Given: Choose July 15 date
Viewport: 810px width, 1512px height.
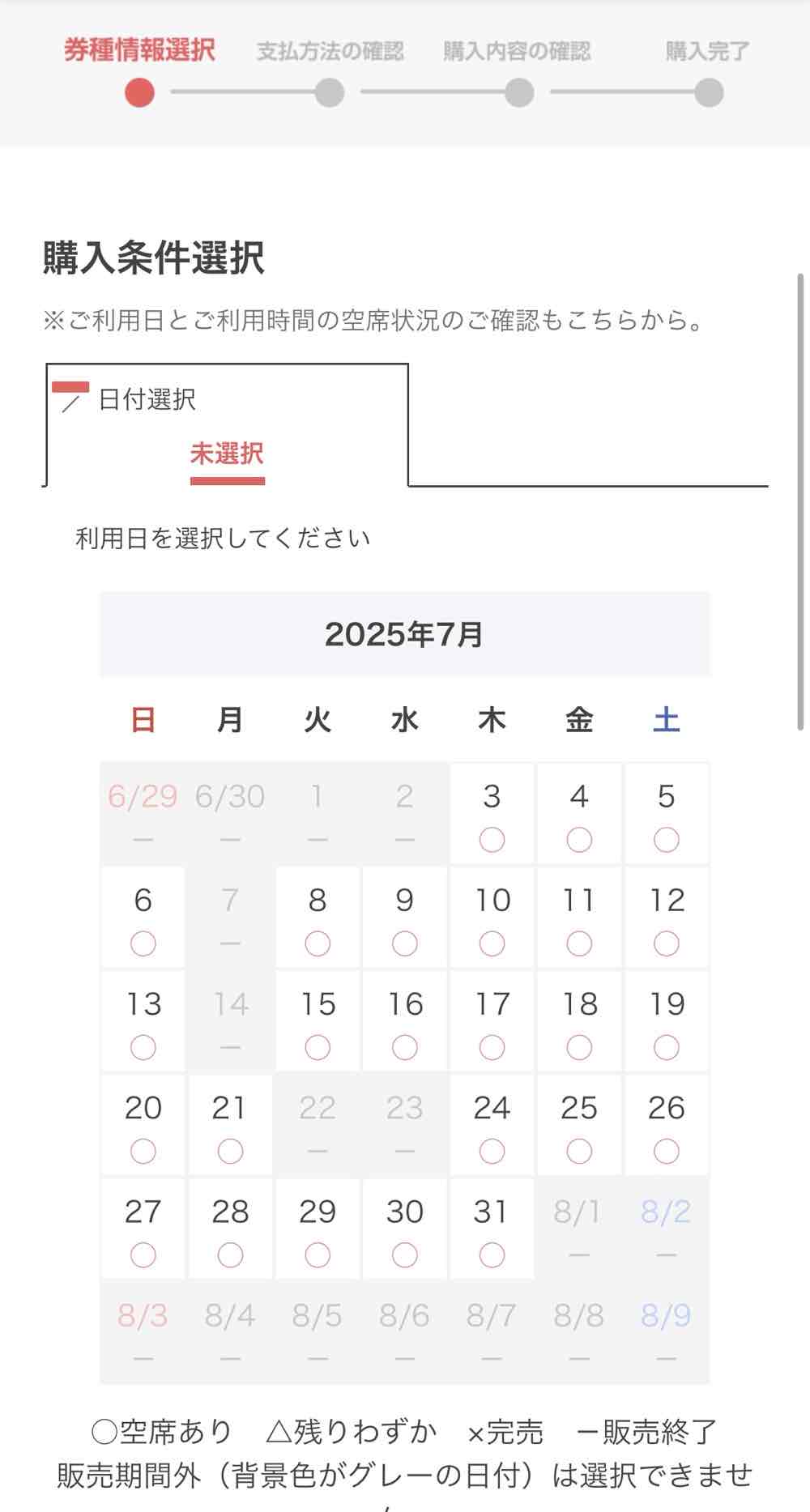Looking at the screenshot, I should tap(318, 1021).
